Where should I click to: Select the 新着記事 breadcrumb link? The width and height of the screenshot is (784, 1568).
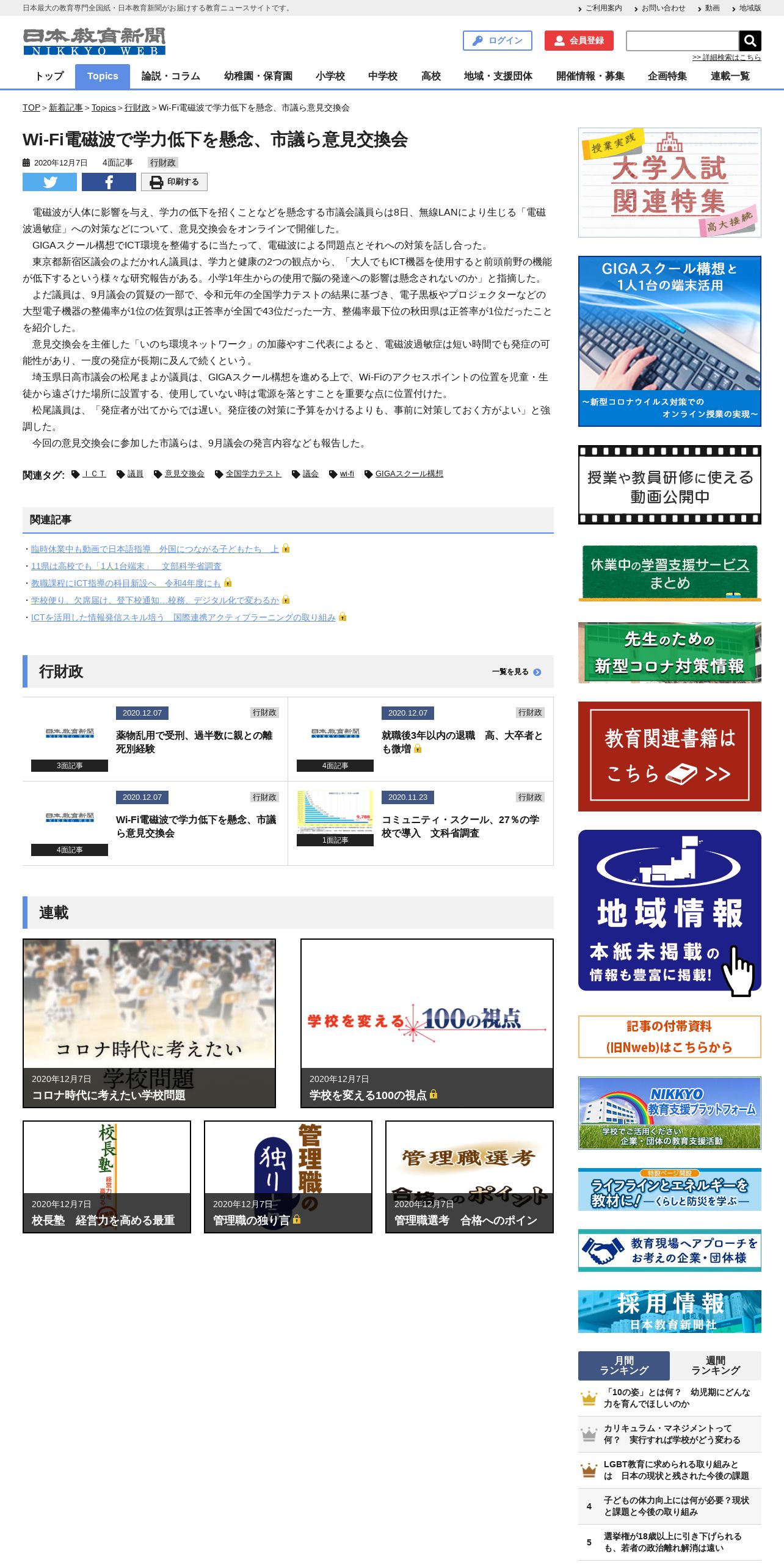(65, 107)
